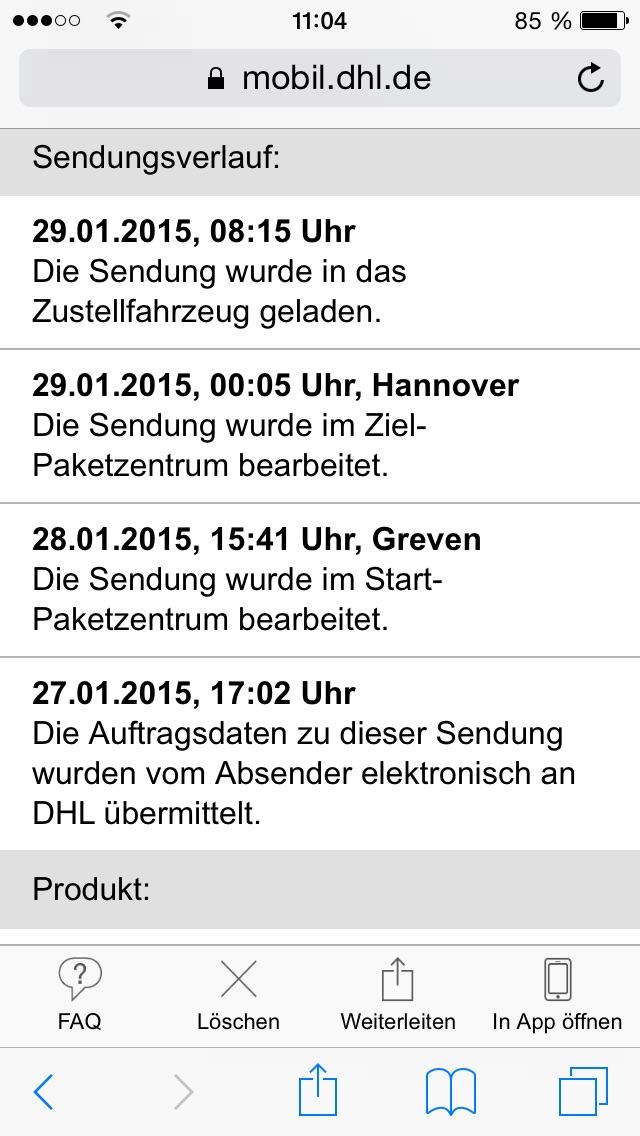Tap the mobil.dhl.de address bar
The height and width of the screenshot is (1136, 640).
click(320, 78)
